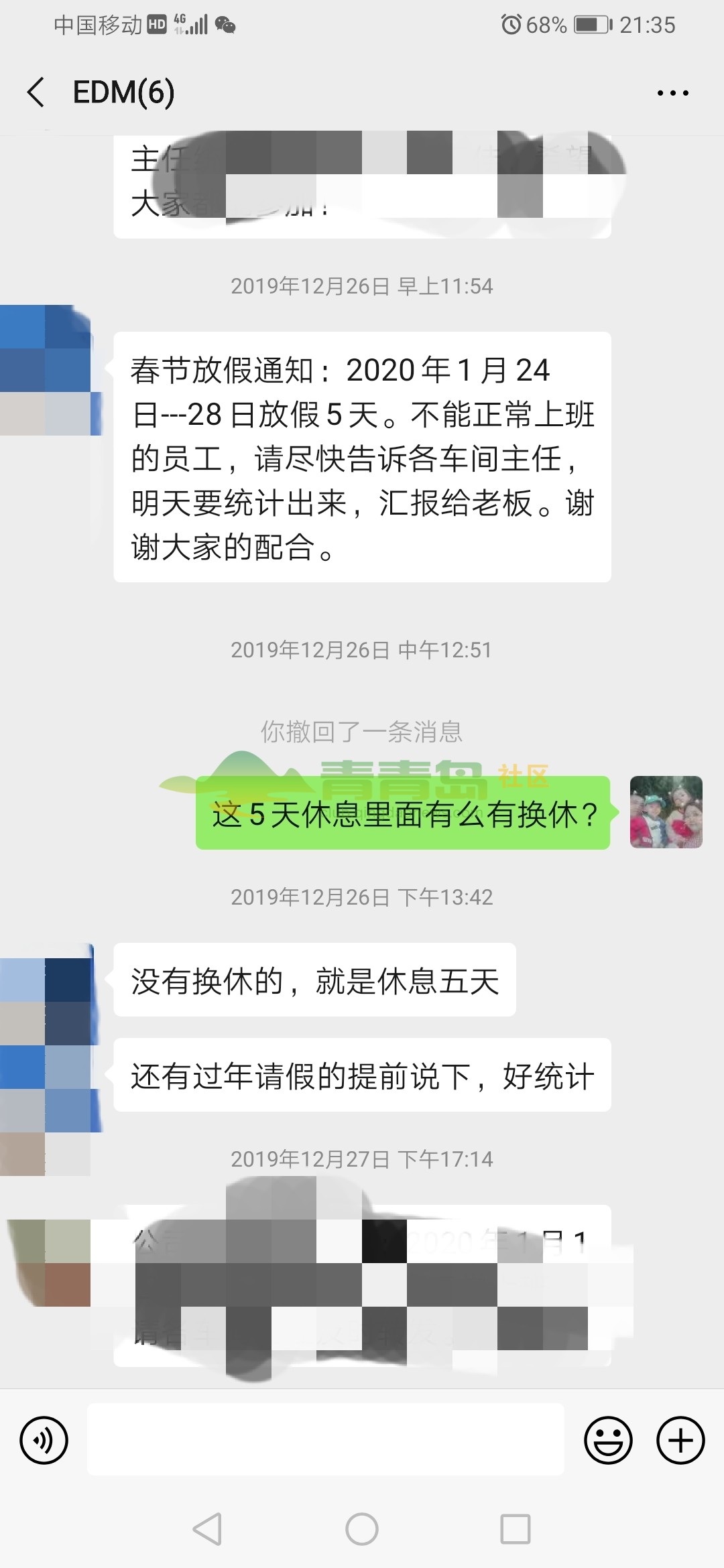Open the plus attachment menu

(680, 1440)
